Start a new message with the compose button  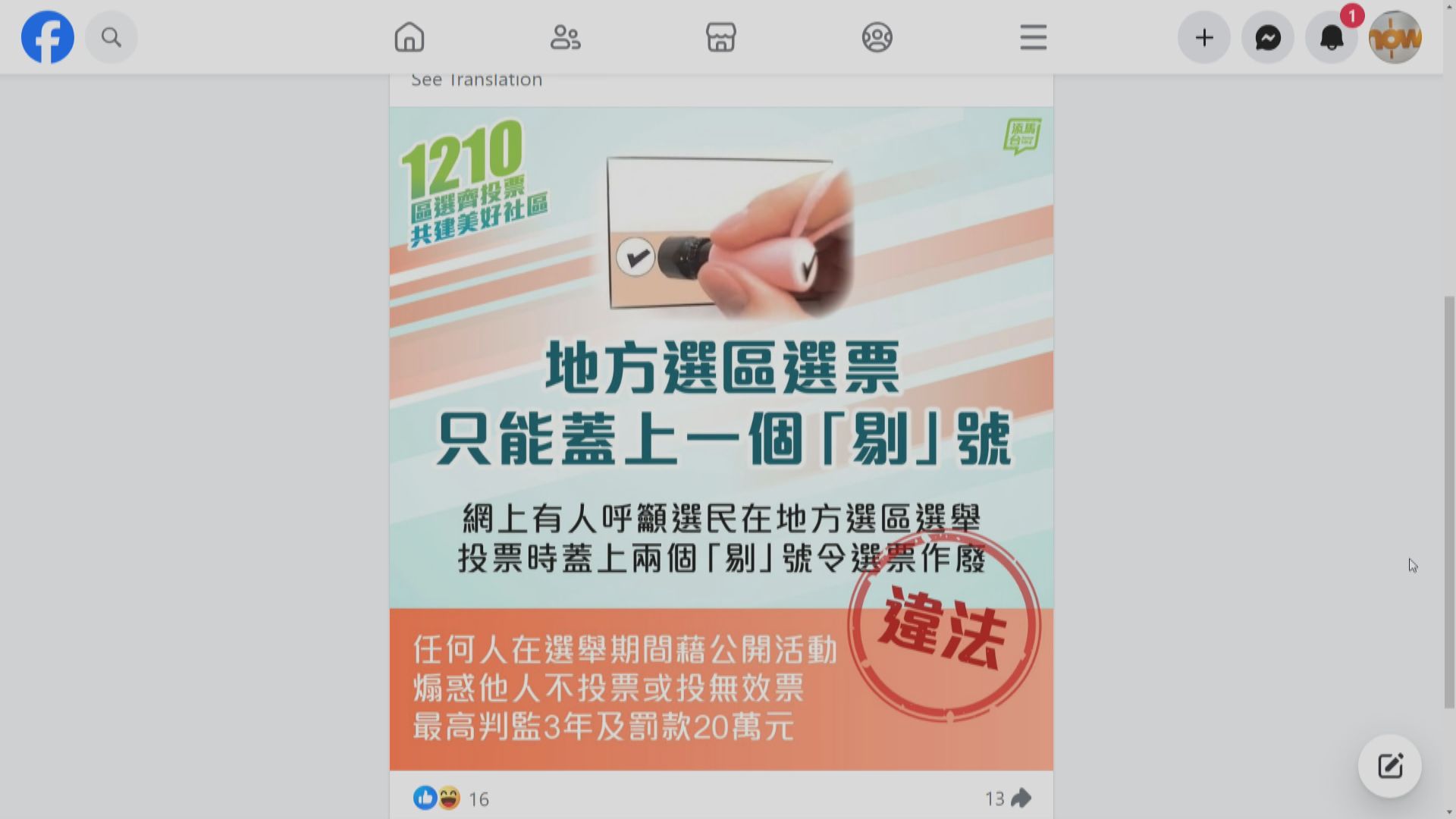(x=1389, y=766)
